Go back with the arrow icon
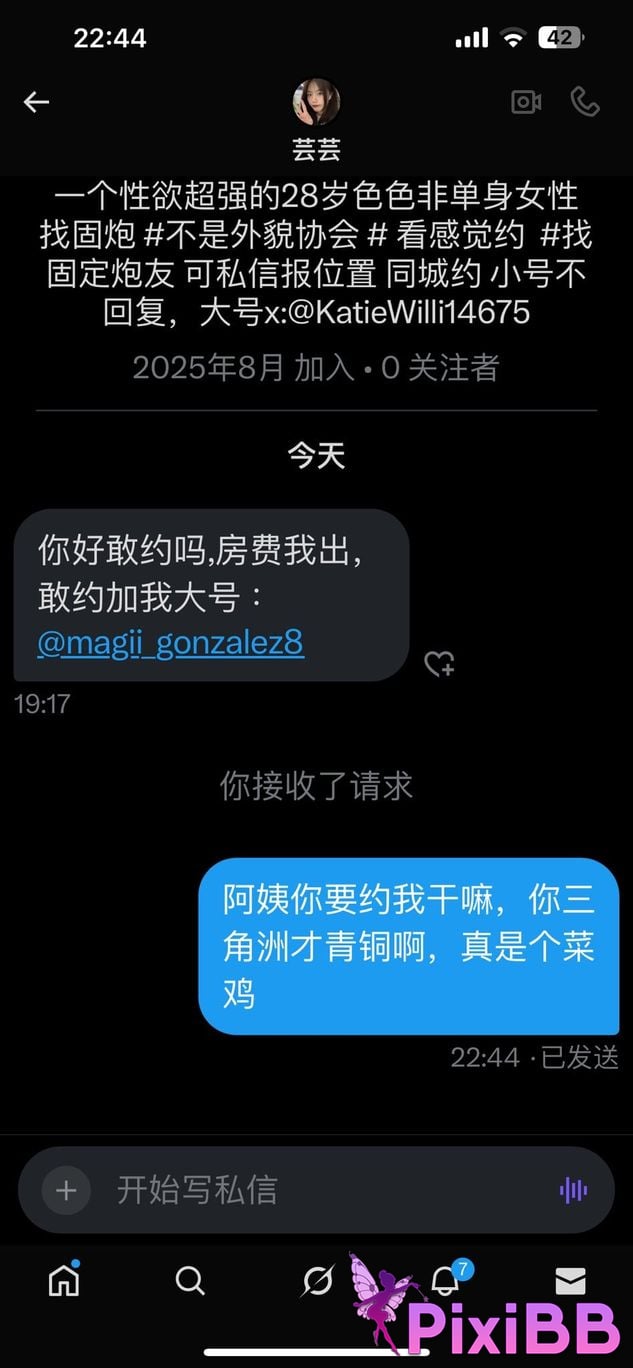Image resolution: width=633 pixels, height=1368 pixels. (37, 102)
